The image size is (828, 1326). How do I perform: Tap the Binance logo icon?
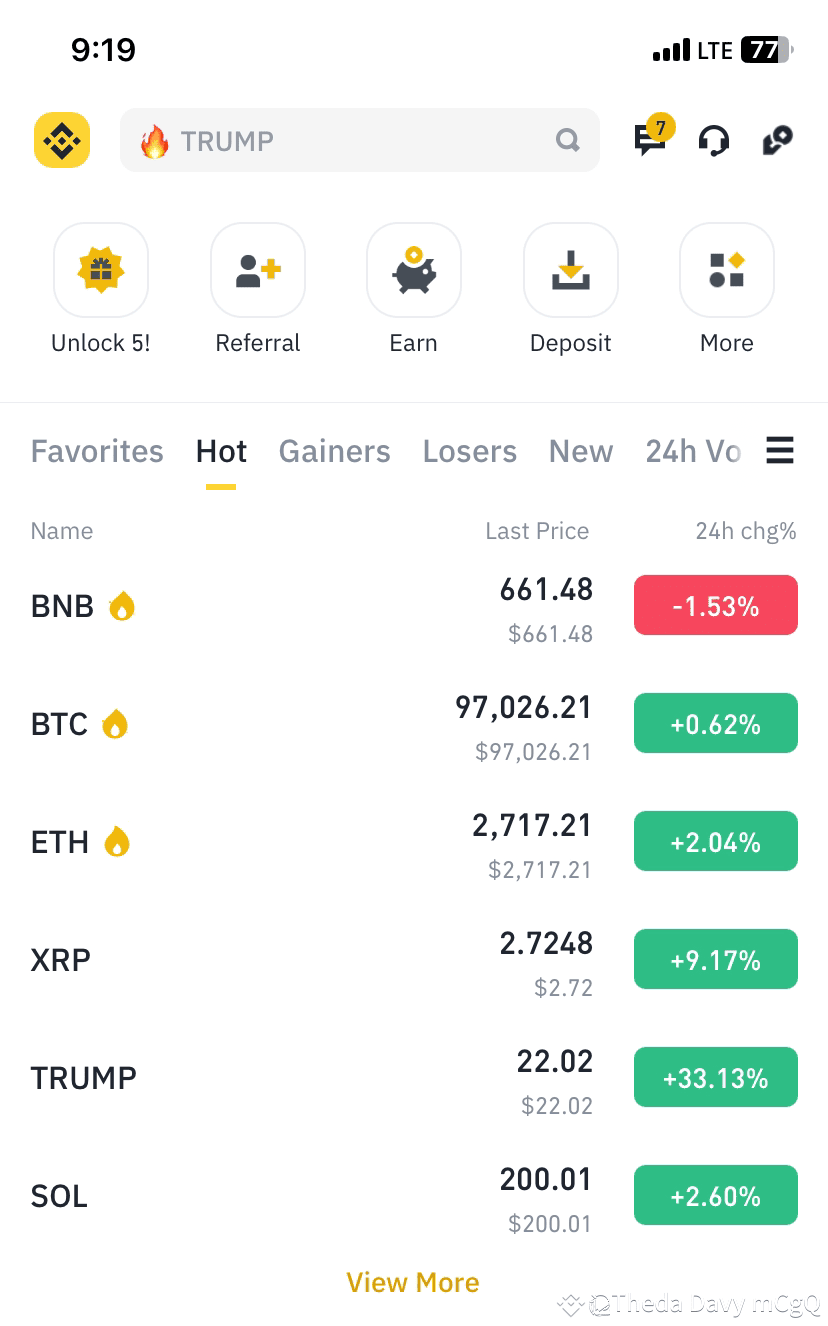[x=61, y=140]
